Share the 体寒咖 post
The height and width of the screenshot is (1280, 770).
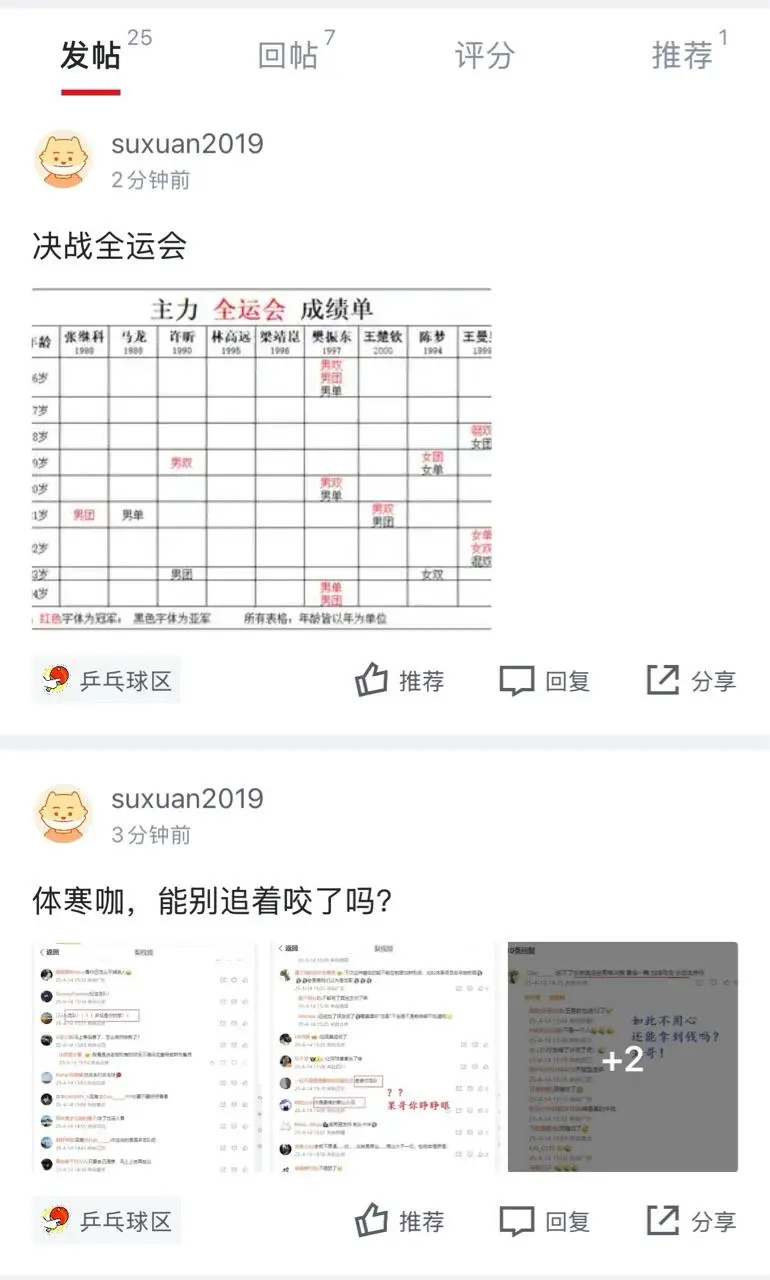pos(691,1220)
